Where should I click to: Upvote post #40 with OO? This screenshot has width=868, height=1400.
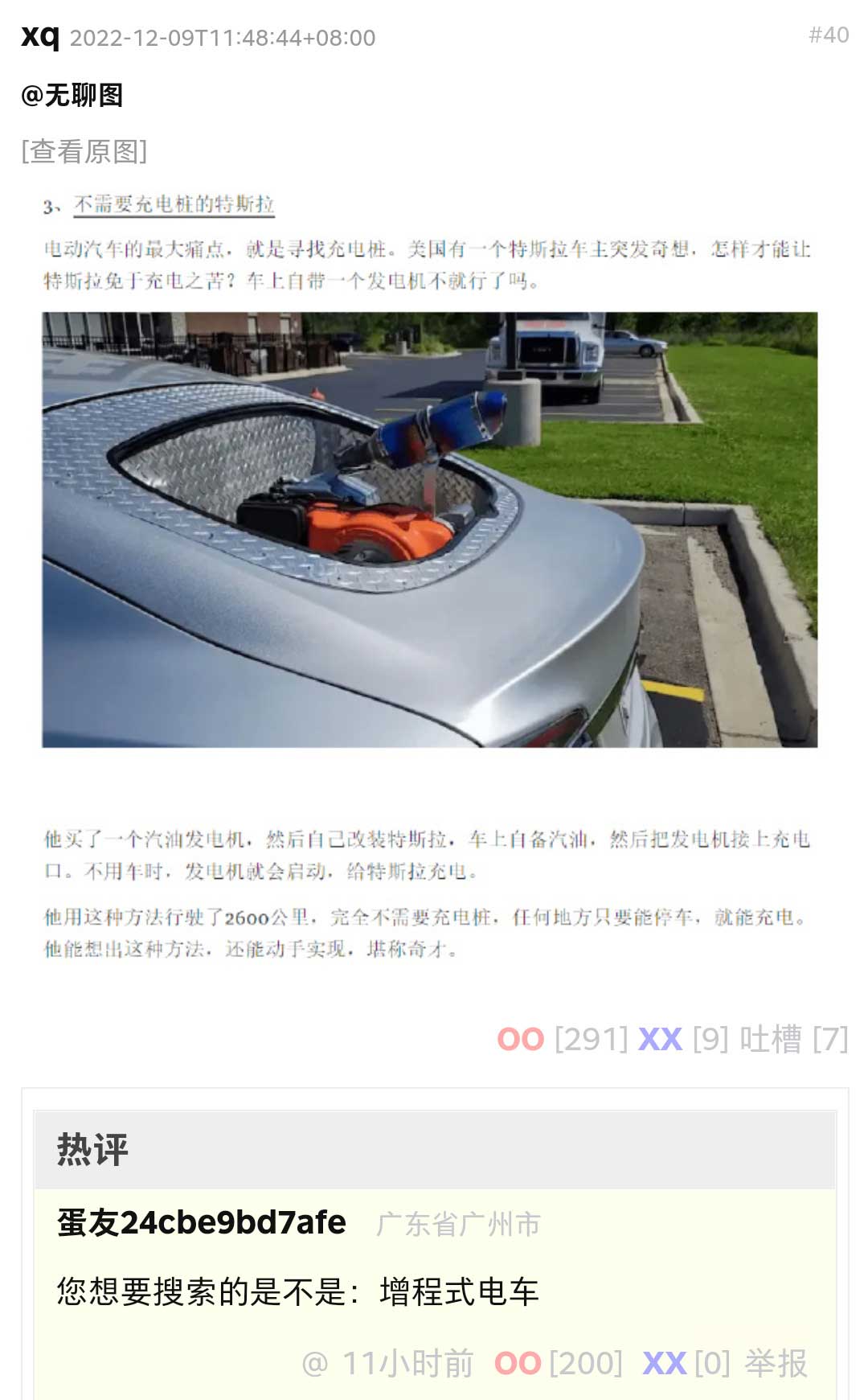tap(520, 1039)
